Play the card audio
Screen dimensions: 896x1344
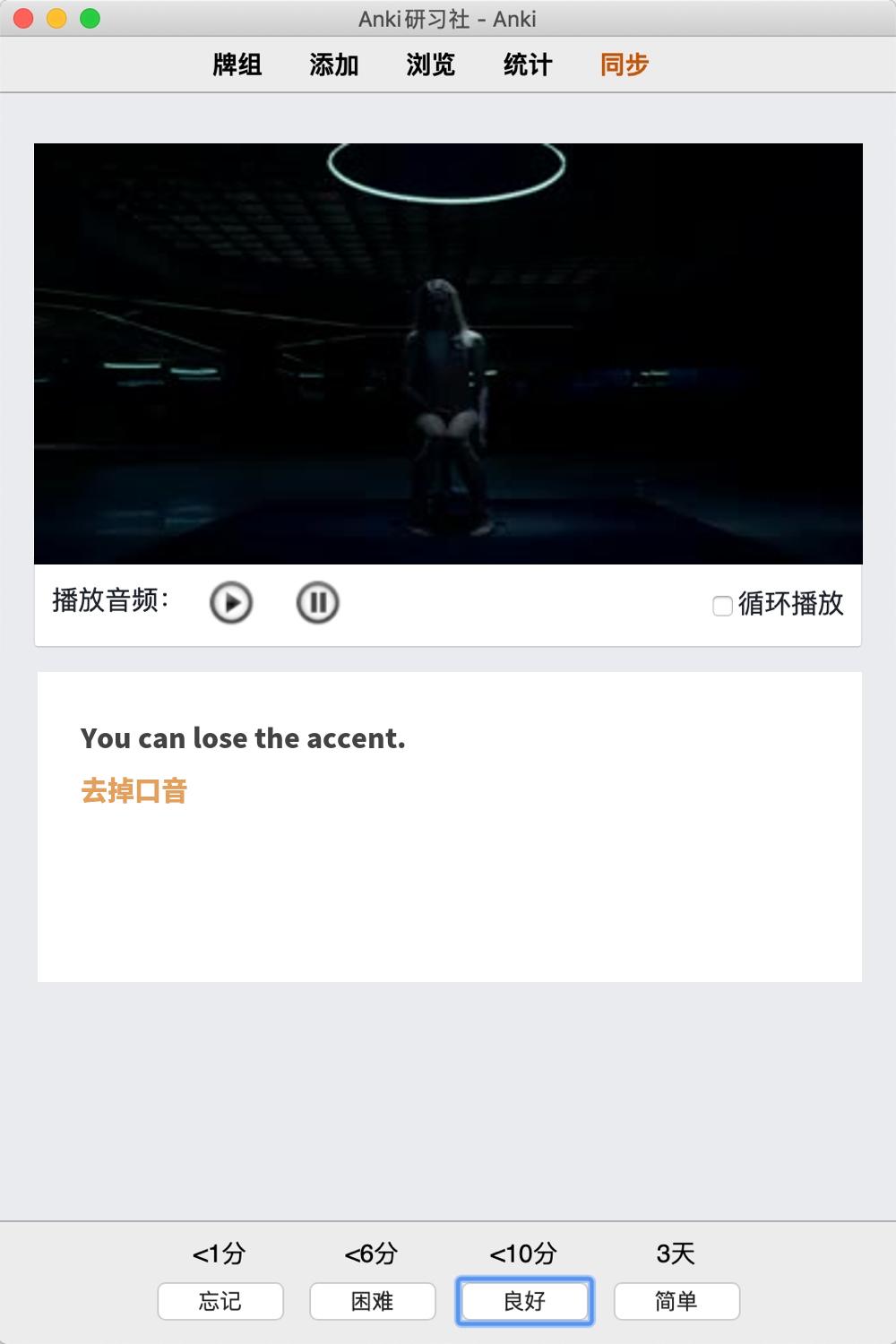tap(231, 603)
